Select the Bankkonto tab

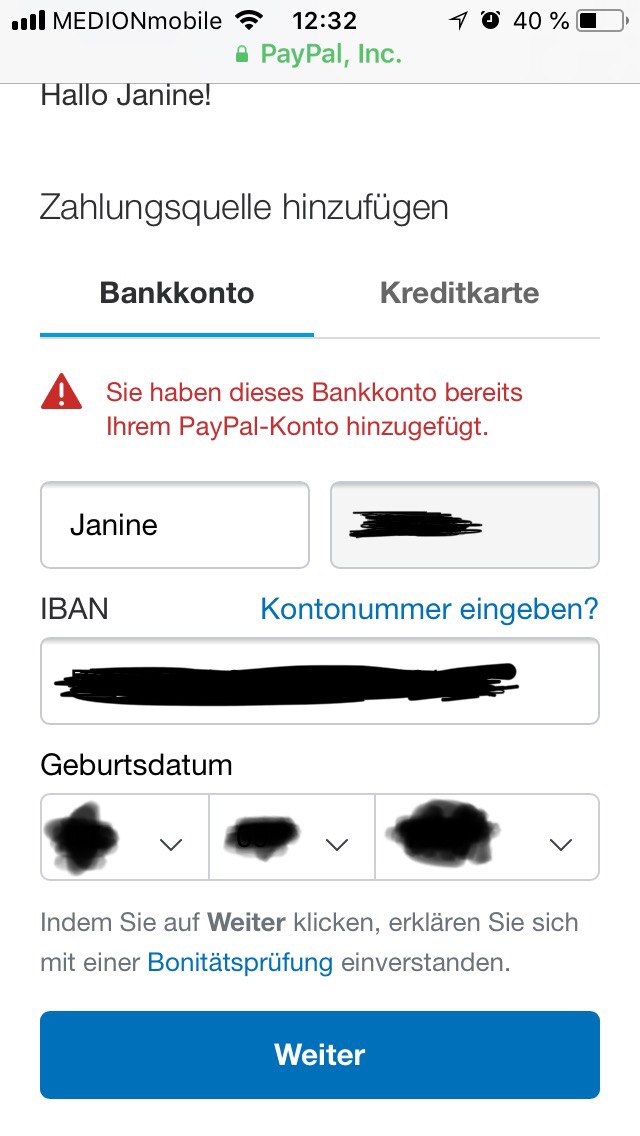[177, 293]
